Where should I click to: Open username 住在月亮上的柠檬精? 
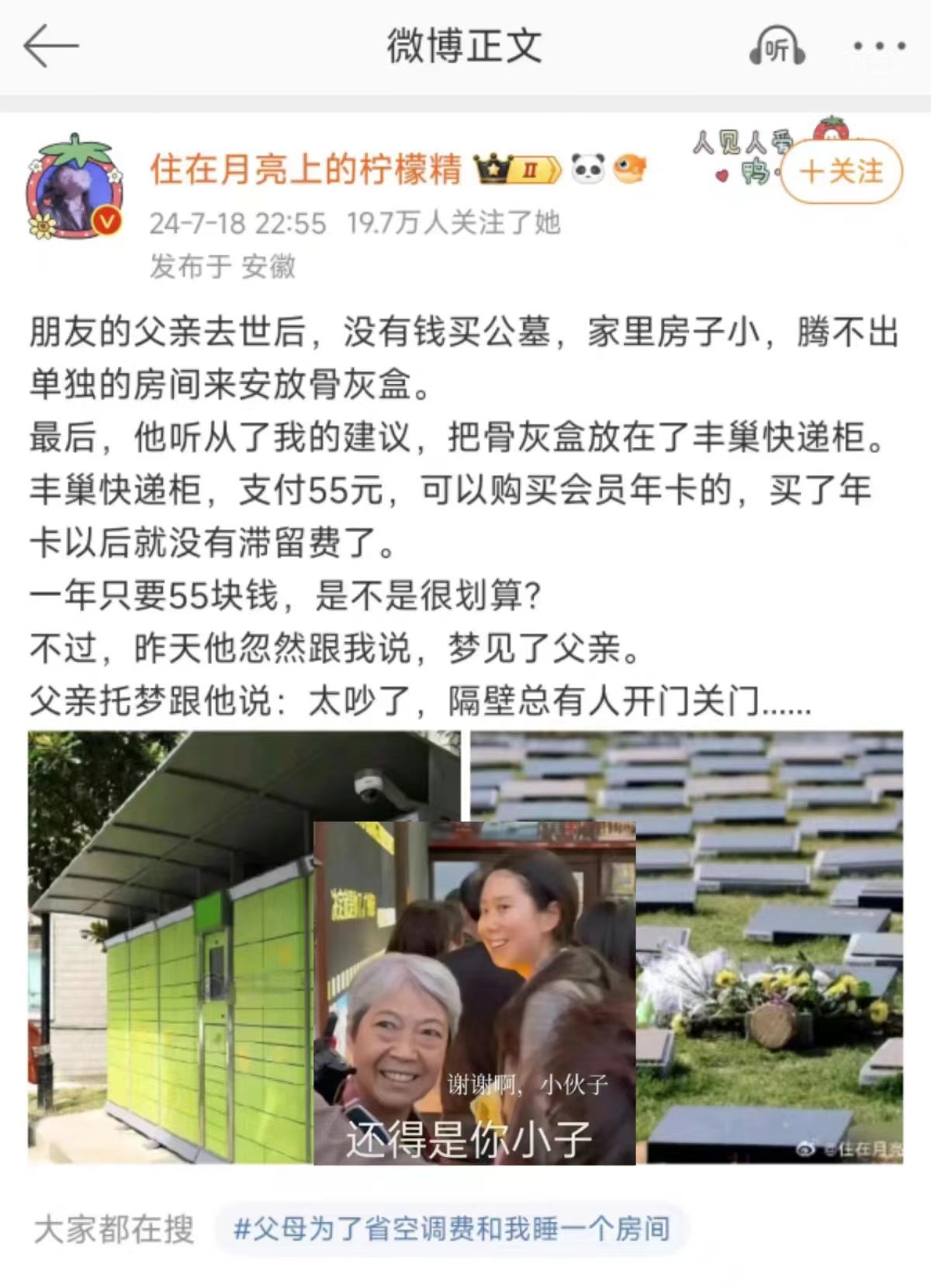pos(306,169)
